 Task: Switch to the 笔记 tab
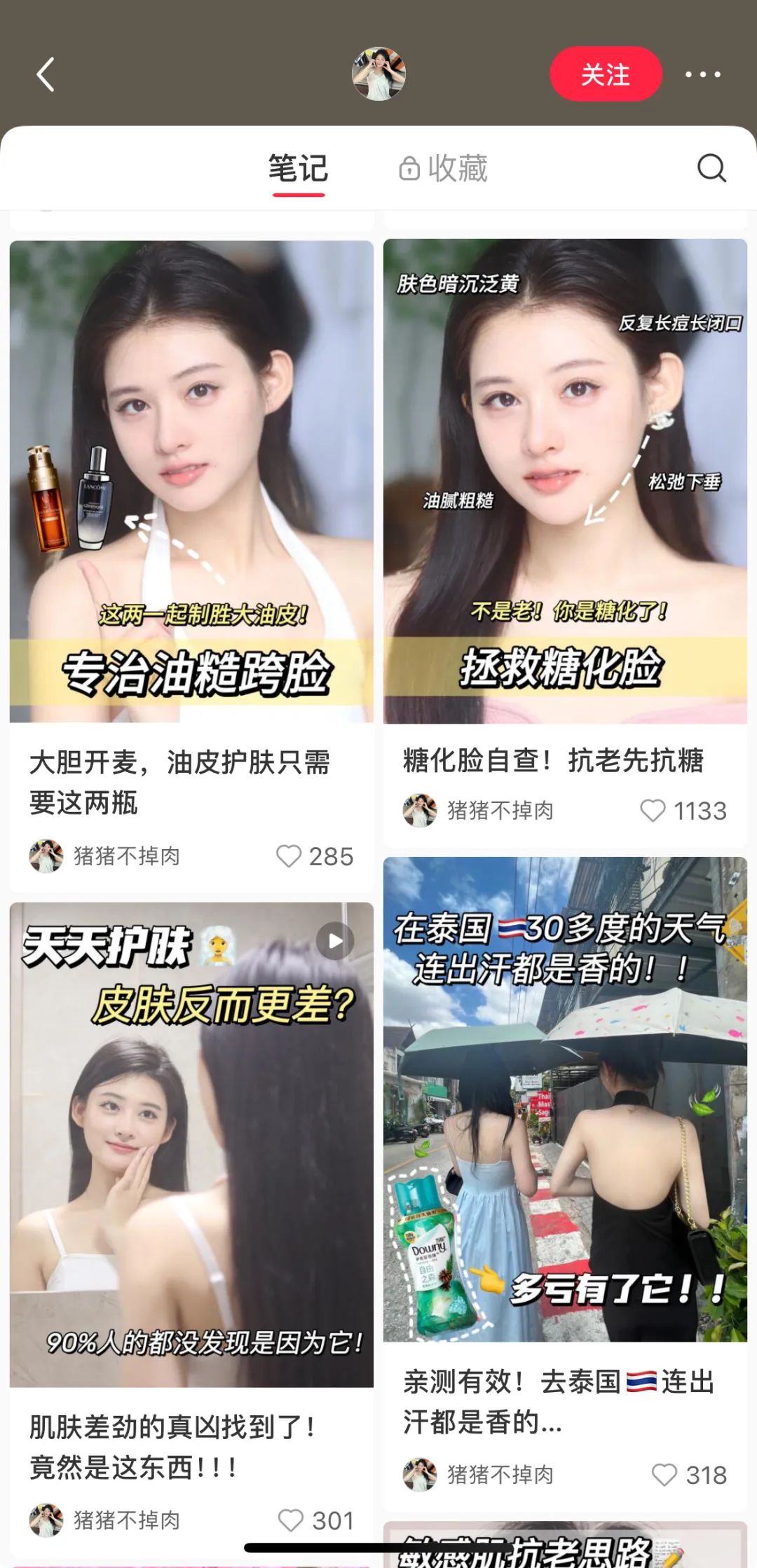[x=298, y=169]
